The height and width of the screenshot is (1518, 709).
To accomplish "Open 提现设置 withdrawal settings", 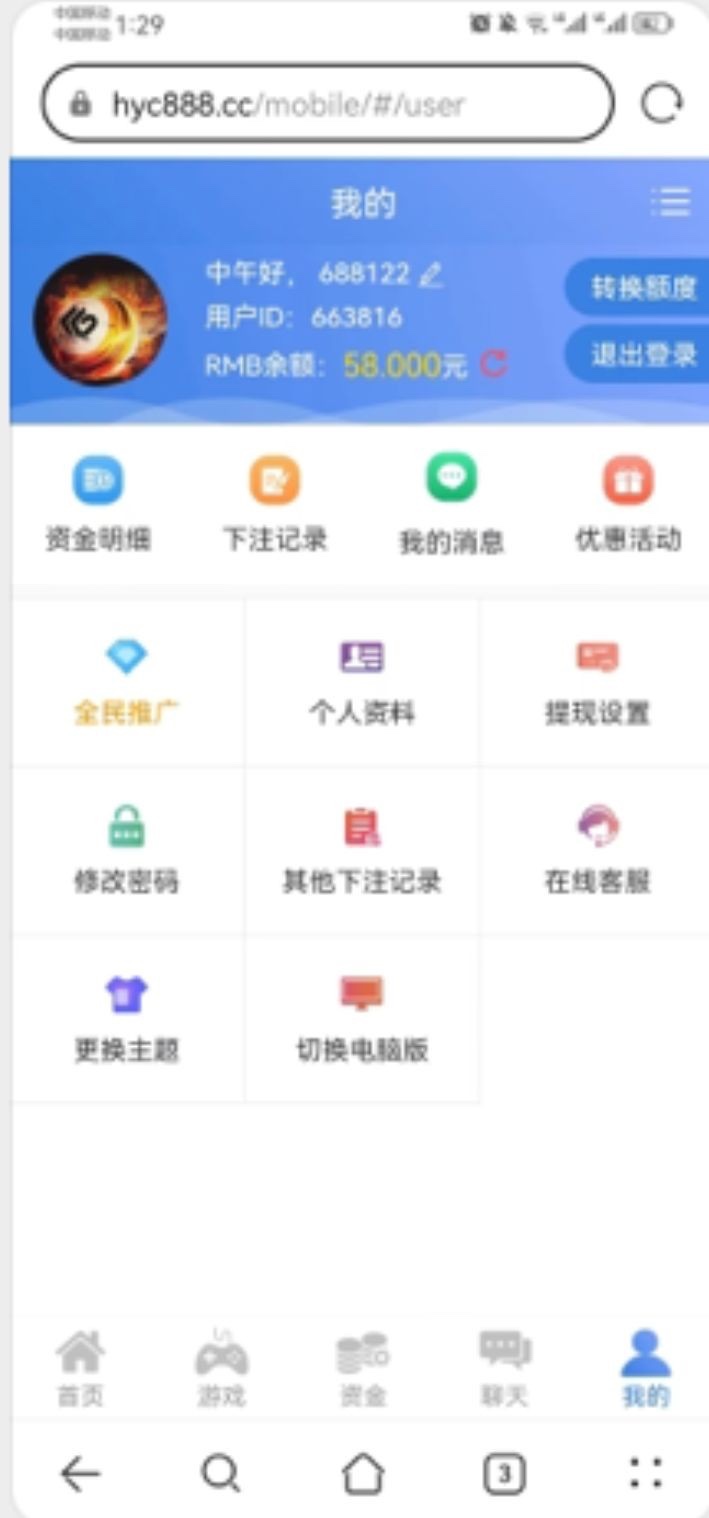I will click(597, 683).
